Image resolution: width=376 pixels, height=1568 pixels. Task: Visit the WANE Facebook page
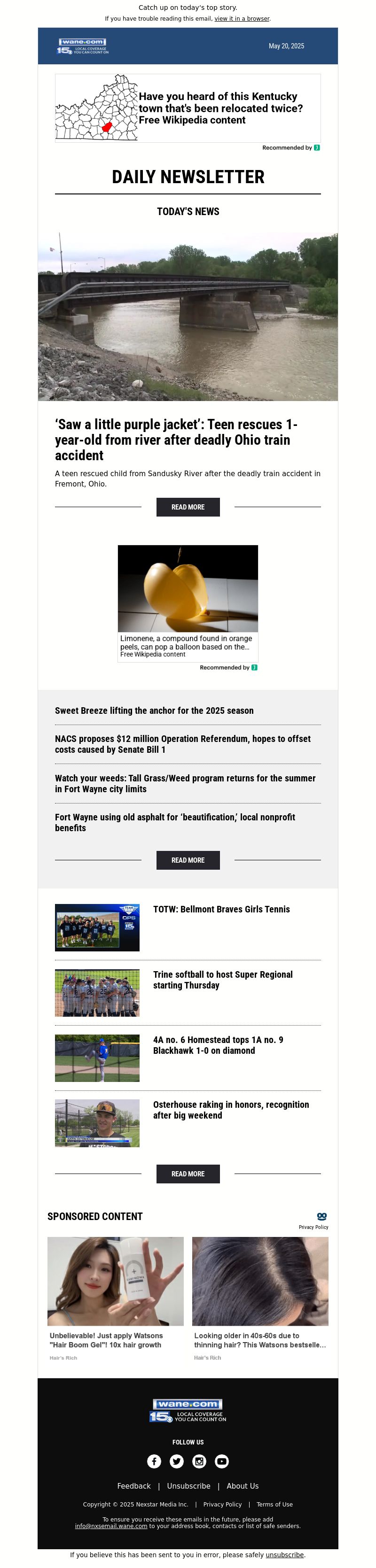tap(154, 1461)
